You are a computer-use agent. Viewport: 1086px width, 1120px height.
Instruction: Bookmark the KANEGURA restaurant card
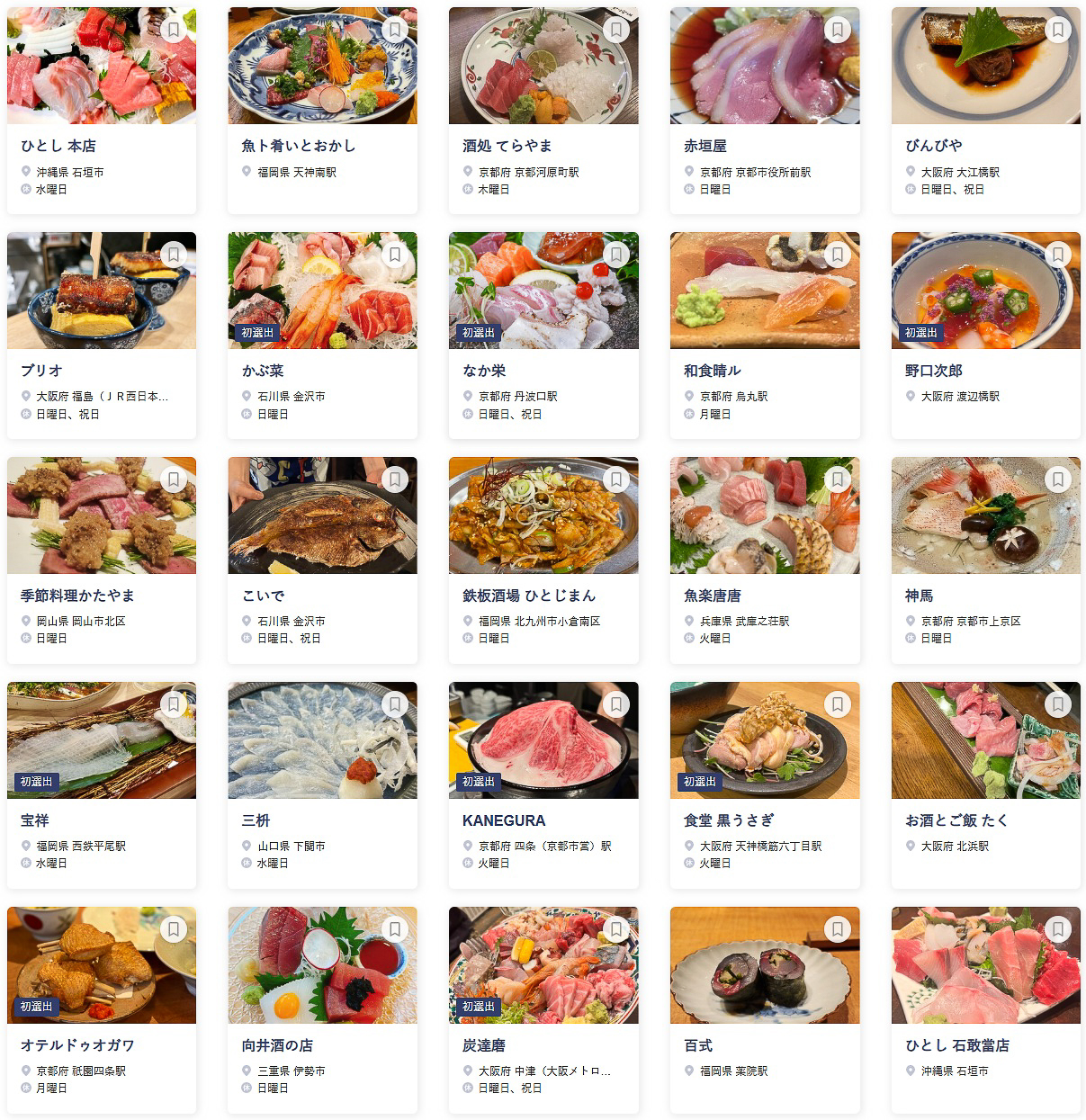coord(615,704)
